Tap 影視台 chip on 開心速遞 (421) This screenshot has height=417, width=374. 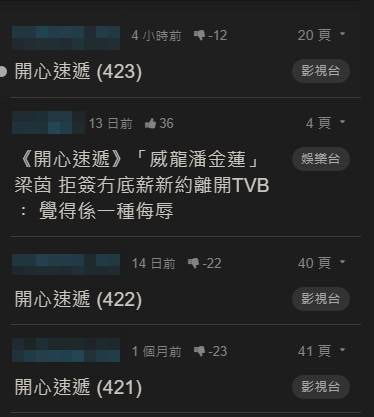point(321,387)
